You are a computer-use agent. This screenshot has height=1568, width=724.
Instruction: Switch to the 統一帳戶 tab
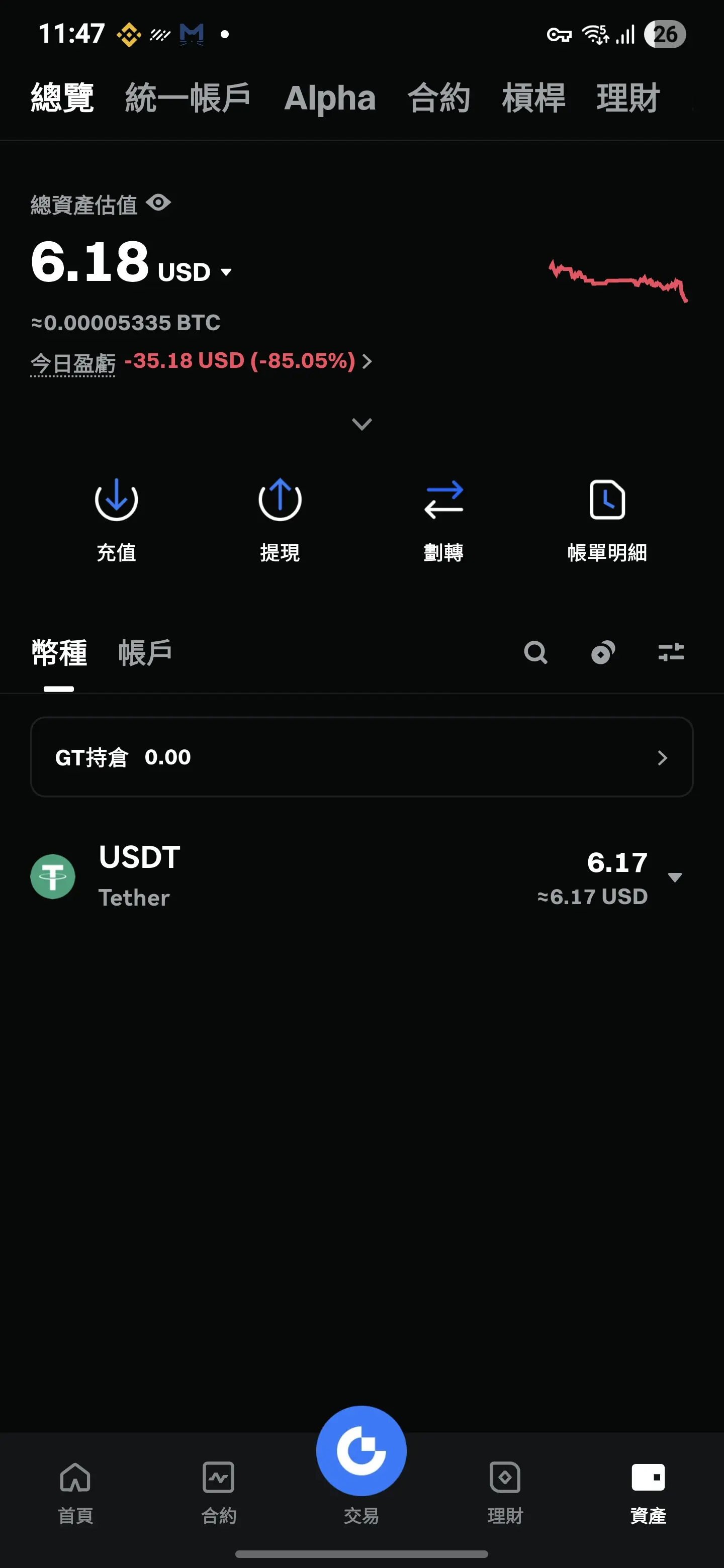point(188,98)
